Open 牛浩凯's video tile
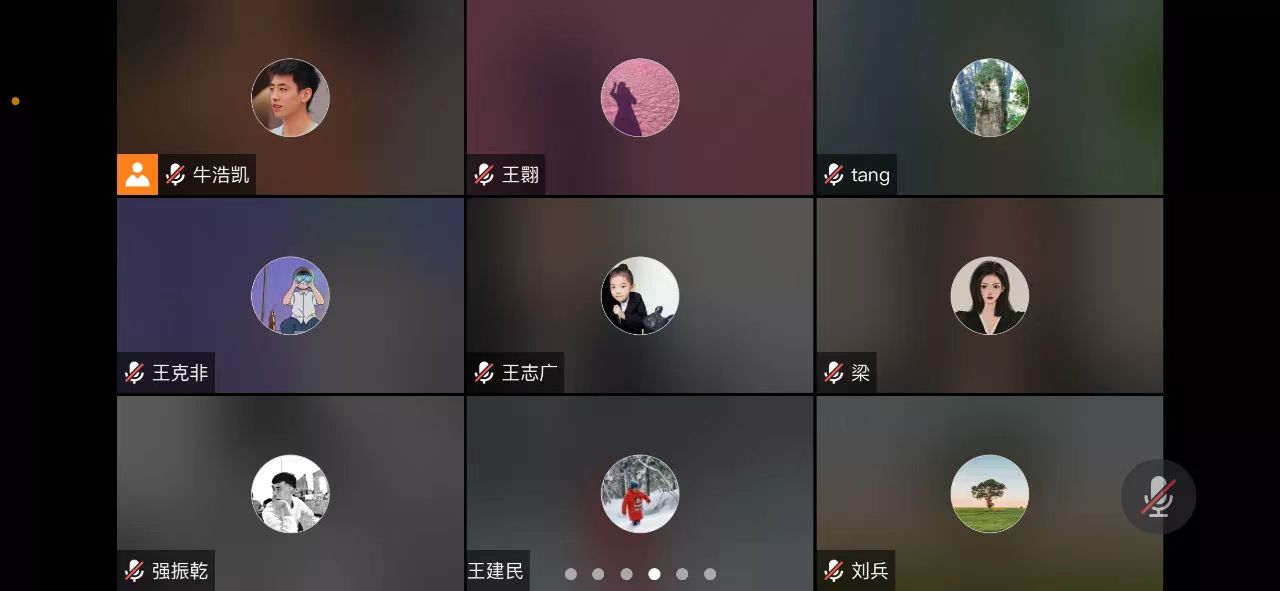 click(x=290, y=97)
